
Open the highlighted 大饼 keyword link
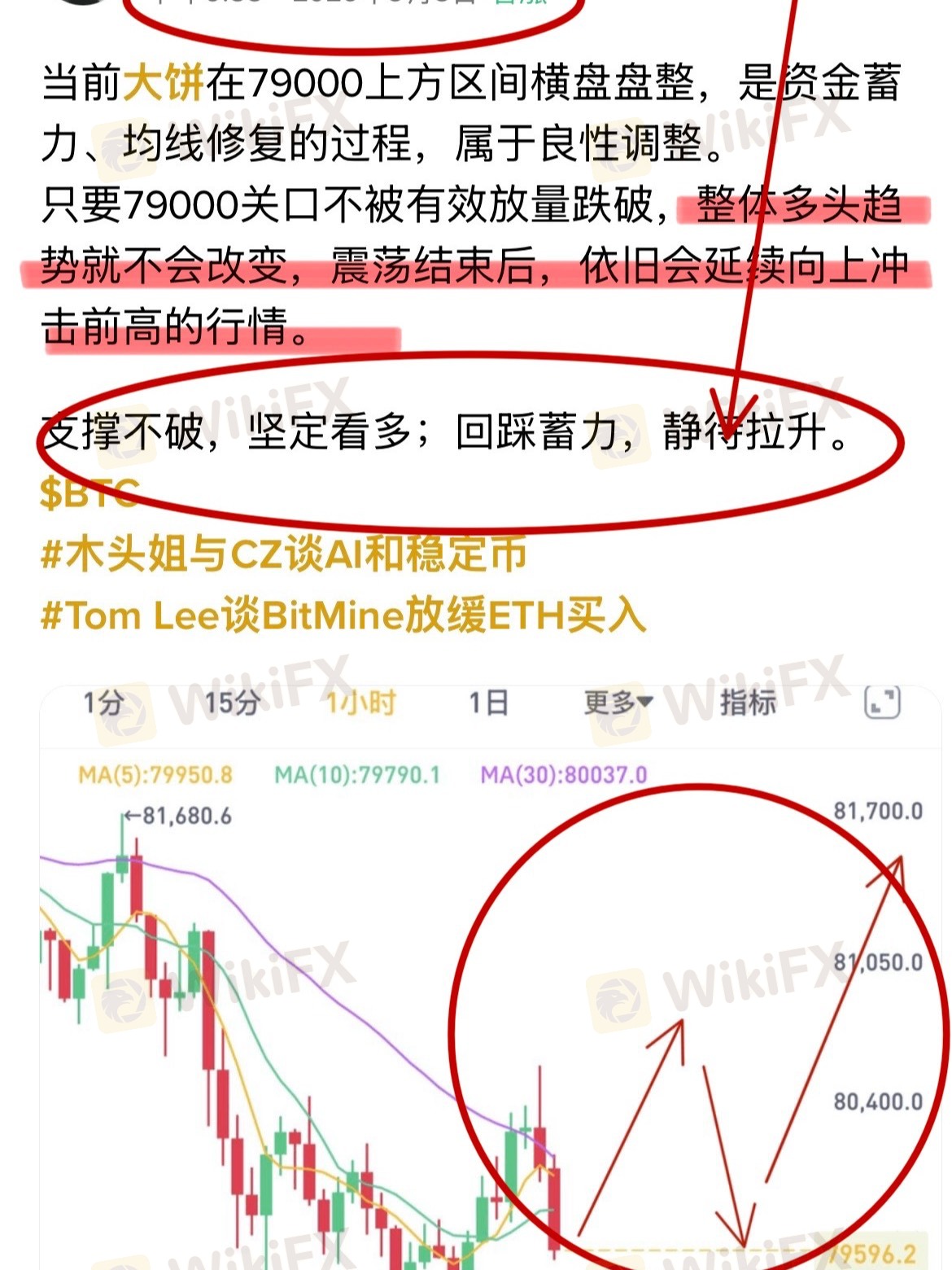tap(164, 83)
